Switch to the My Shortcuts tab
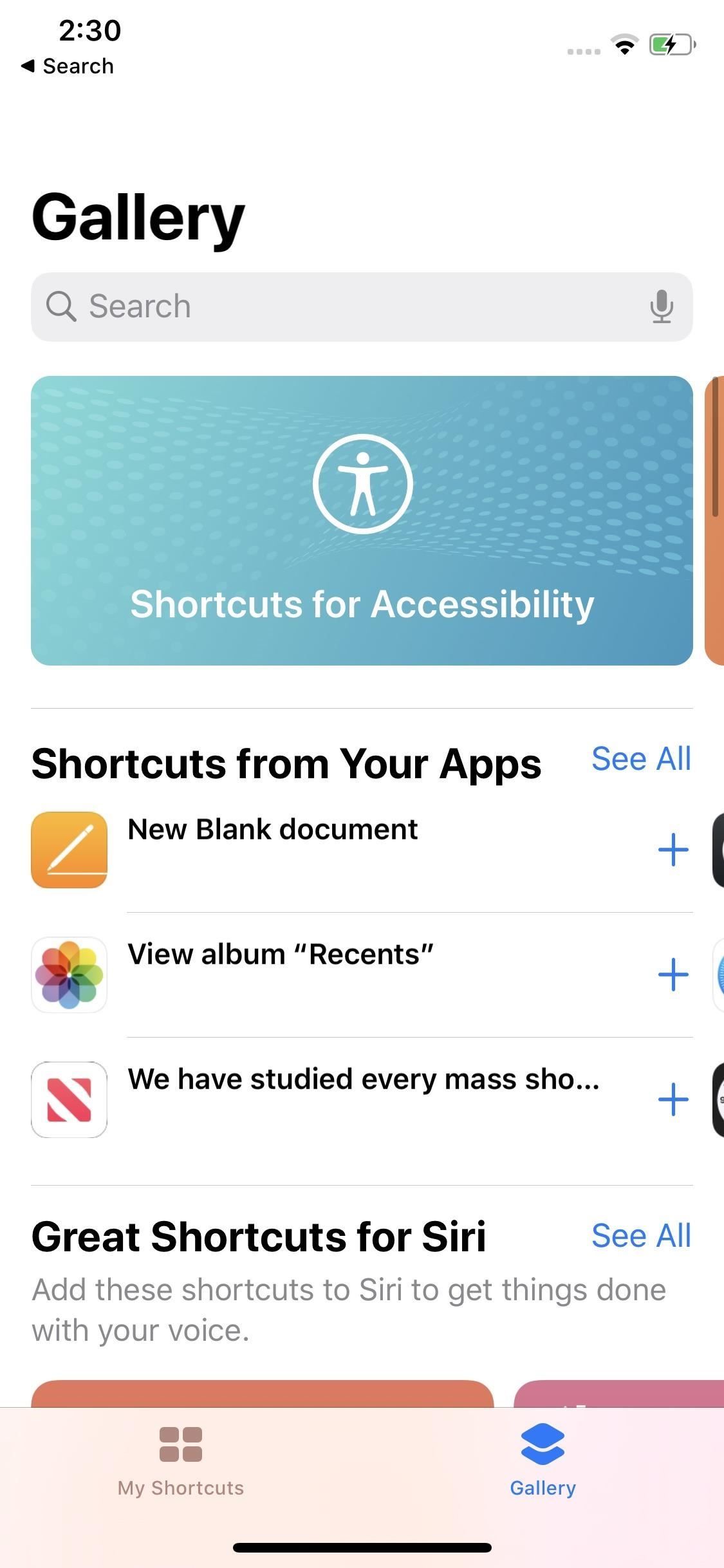This screenshot has height=1568, width=724. pos(180,1461)
